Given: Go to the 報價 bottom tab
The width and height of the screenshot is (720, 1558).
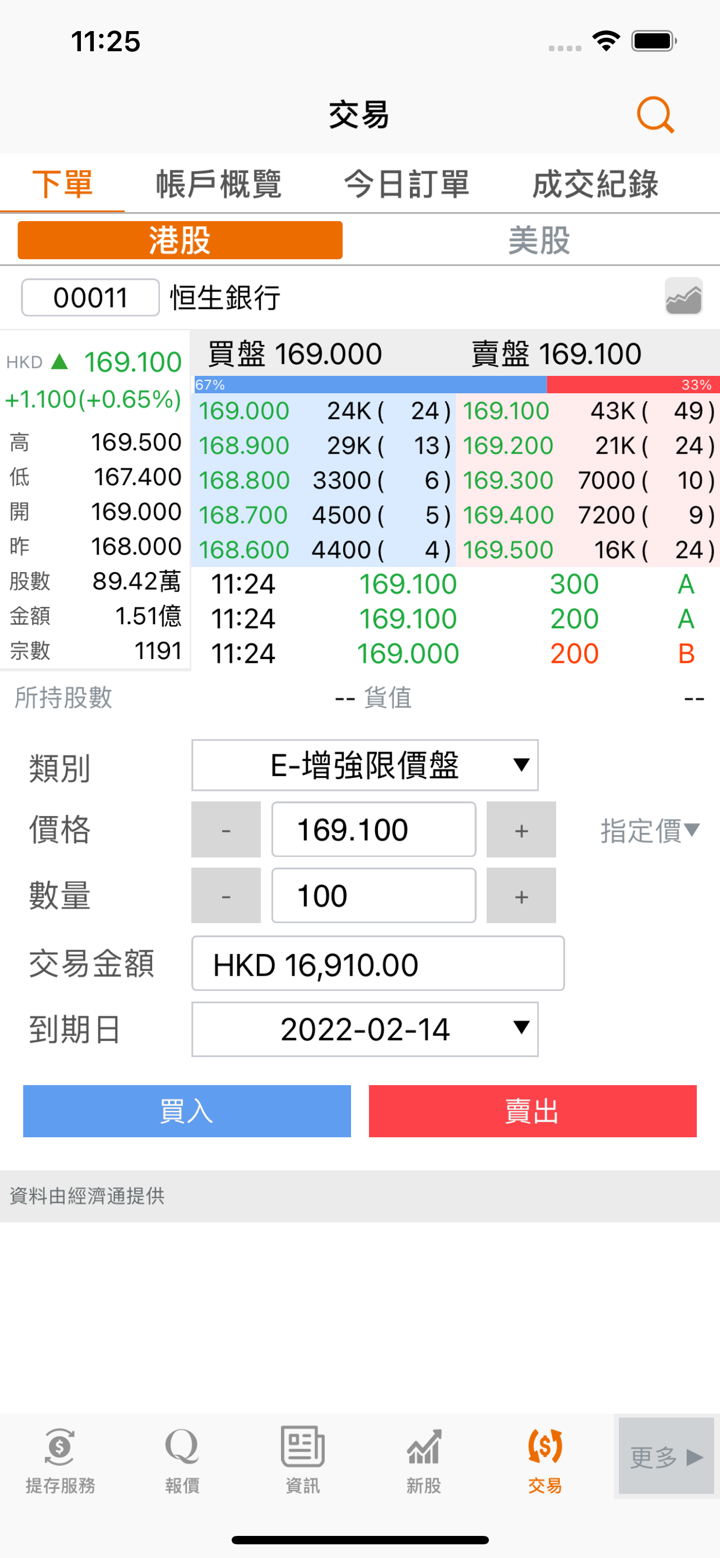Looking at the screenshot, I should coord(182,1460).
